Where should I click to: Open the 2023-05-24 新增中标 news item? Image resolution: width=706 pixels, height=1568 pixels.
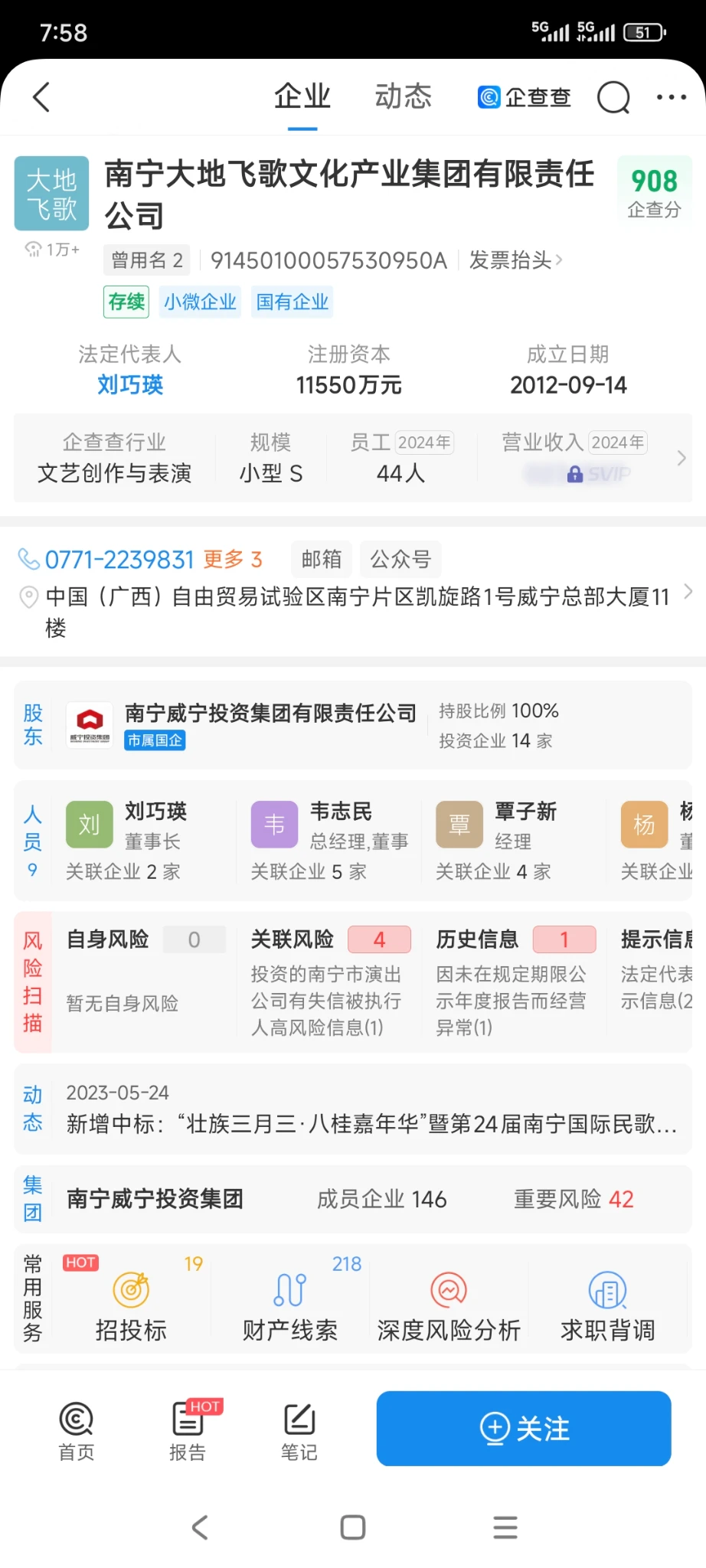click(371, 1123)
